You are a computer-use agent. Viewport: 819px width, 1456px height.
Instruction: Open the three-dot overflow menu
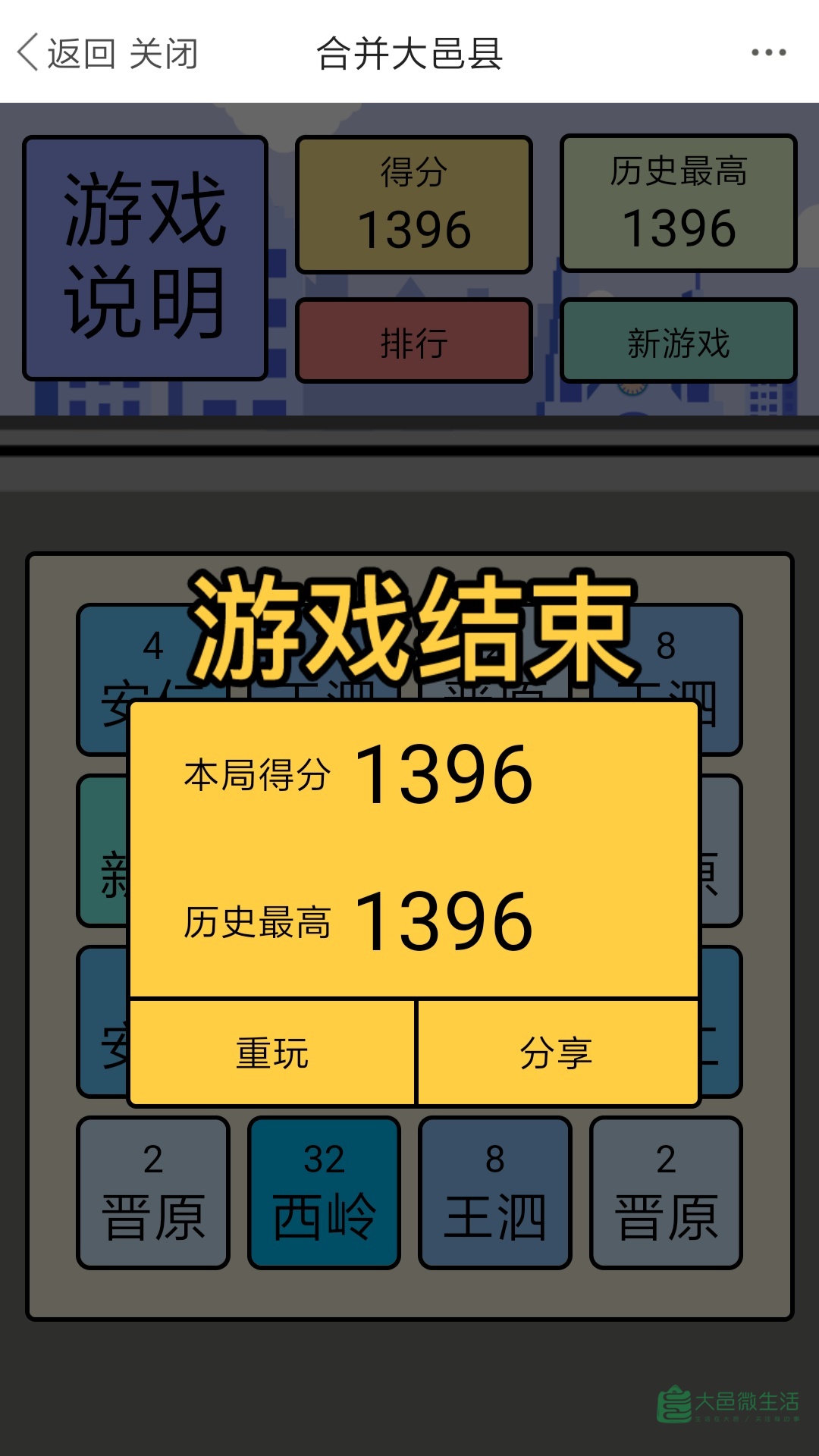[x=768, y=52]
